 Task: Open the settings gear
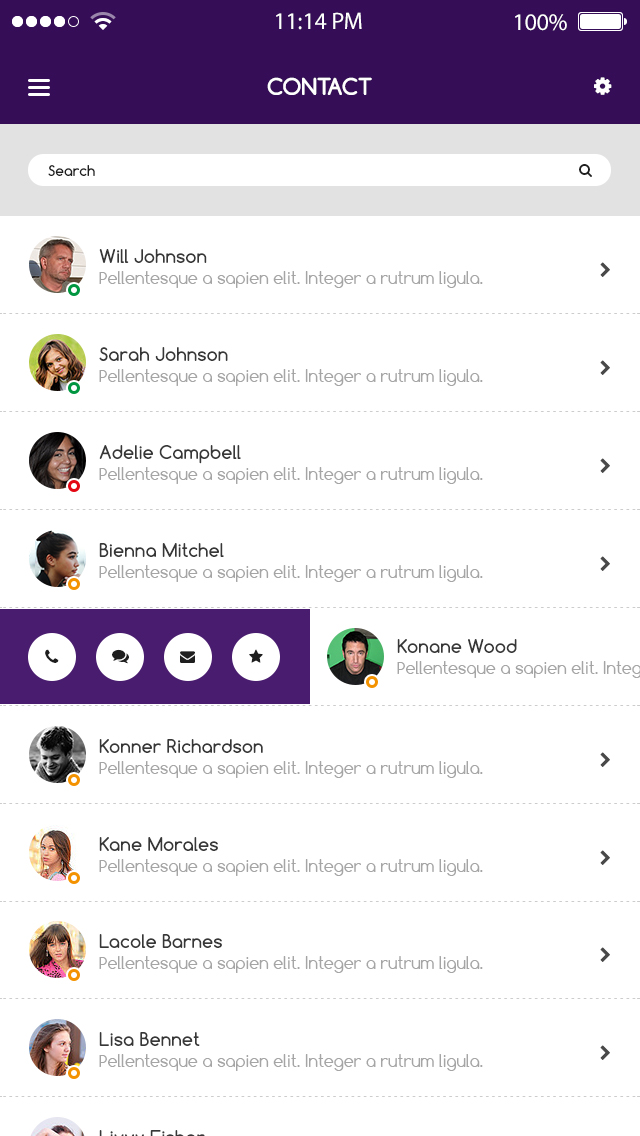602,87
